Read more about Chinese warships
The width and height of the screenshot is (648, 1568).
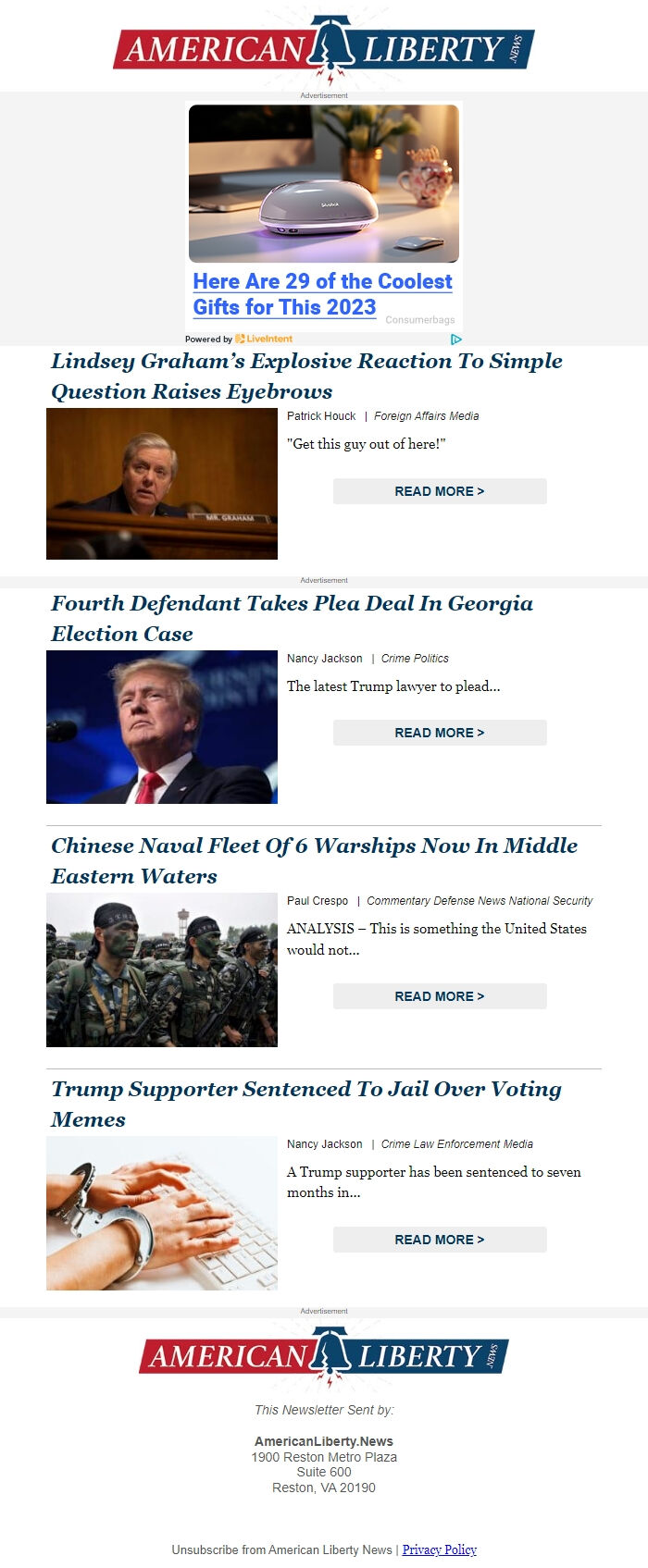pyautogui.click(x=440, y=996)
